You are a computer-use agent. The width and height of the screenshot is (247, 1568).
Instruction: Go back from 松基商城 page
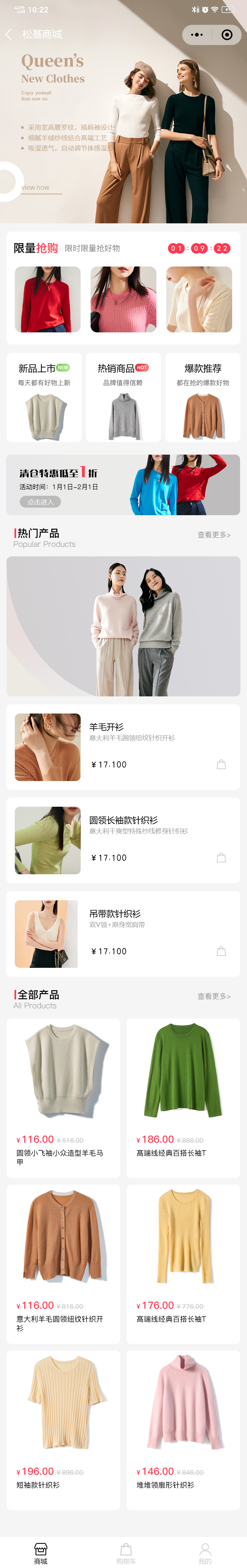point(9,35)
